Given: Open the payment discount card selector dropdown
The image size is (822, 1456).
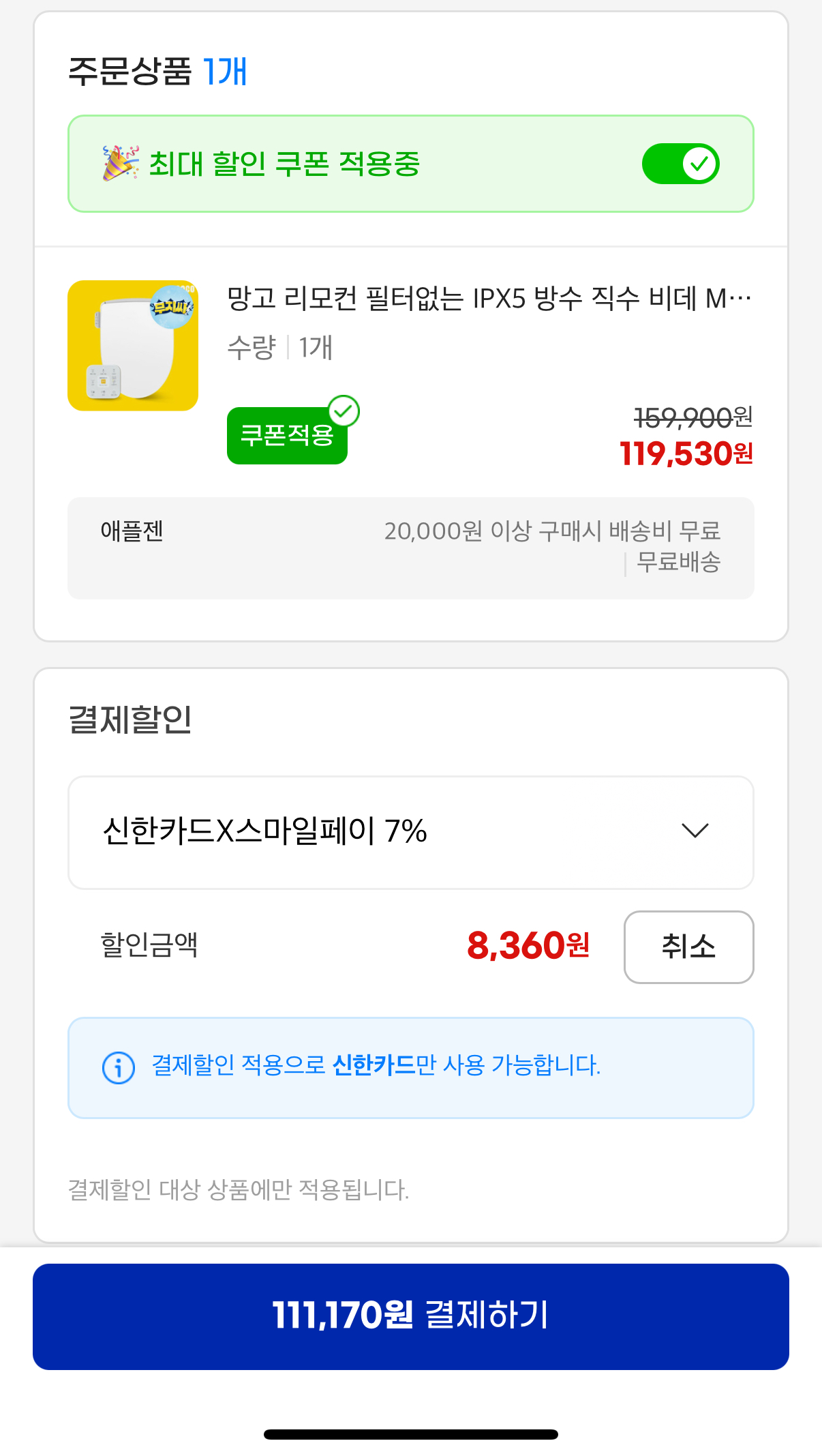Looking at the screenshot, I should tap(410, 832).
